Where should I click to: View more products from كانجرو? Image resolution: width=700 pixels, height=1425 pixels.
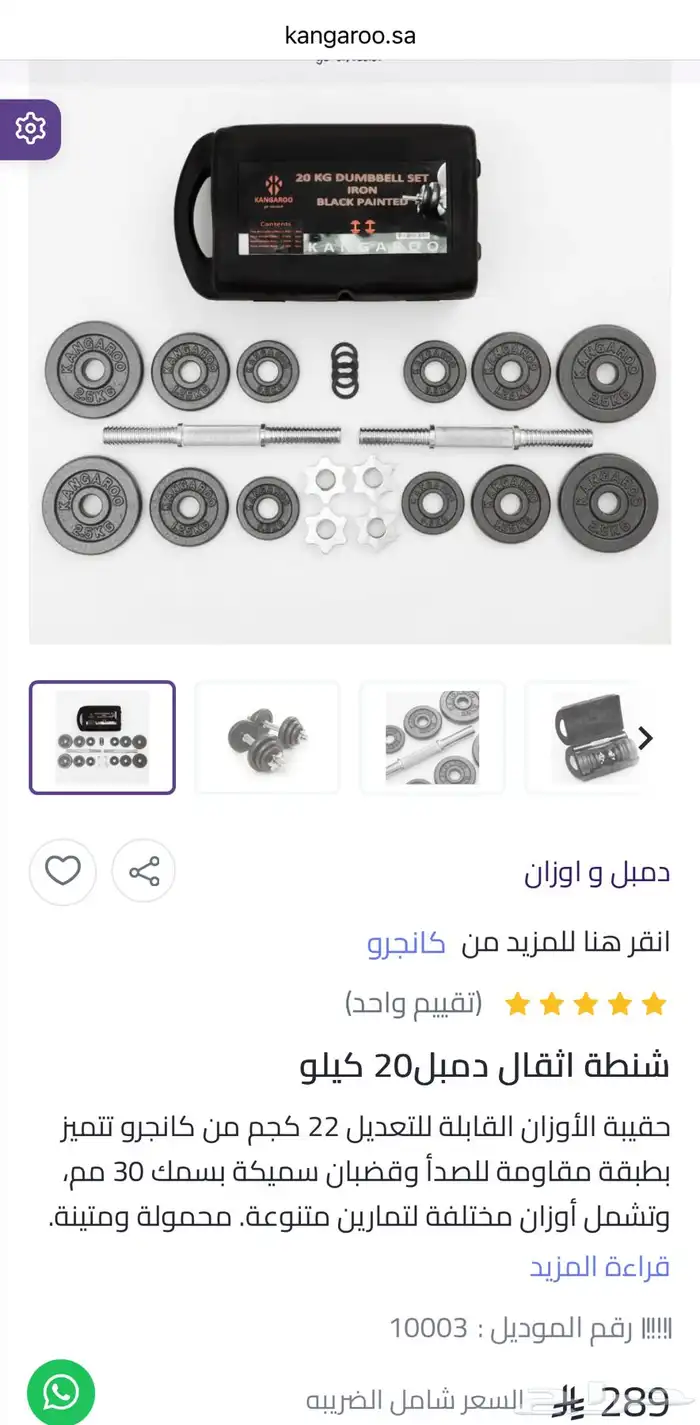coord(406,942)
